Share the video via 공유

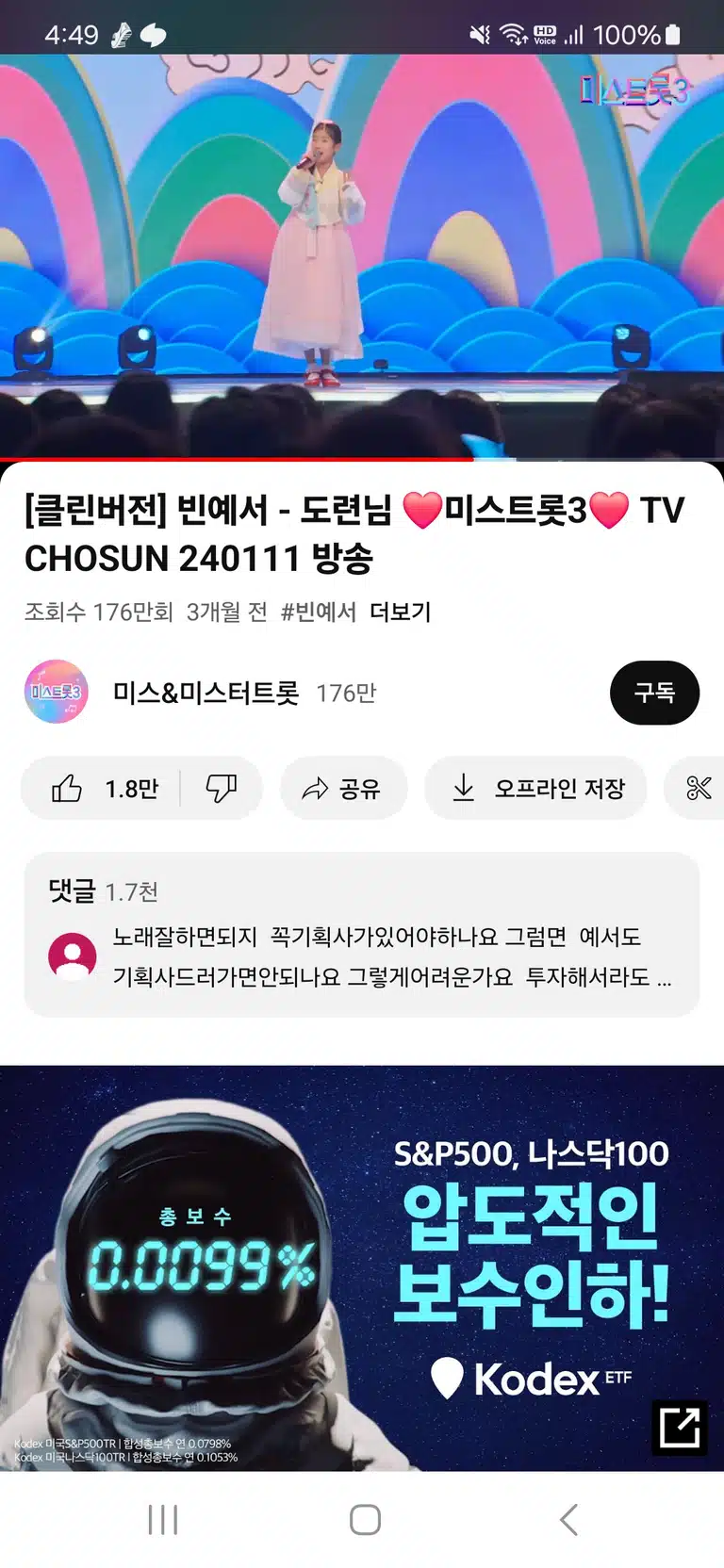[x=343, y=789]
